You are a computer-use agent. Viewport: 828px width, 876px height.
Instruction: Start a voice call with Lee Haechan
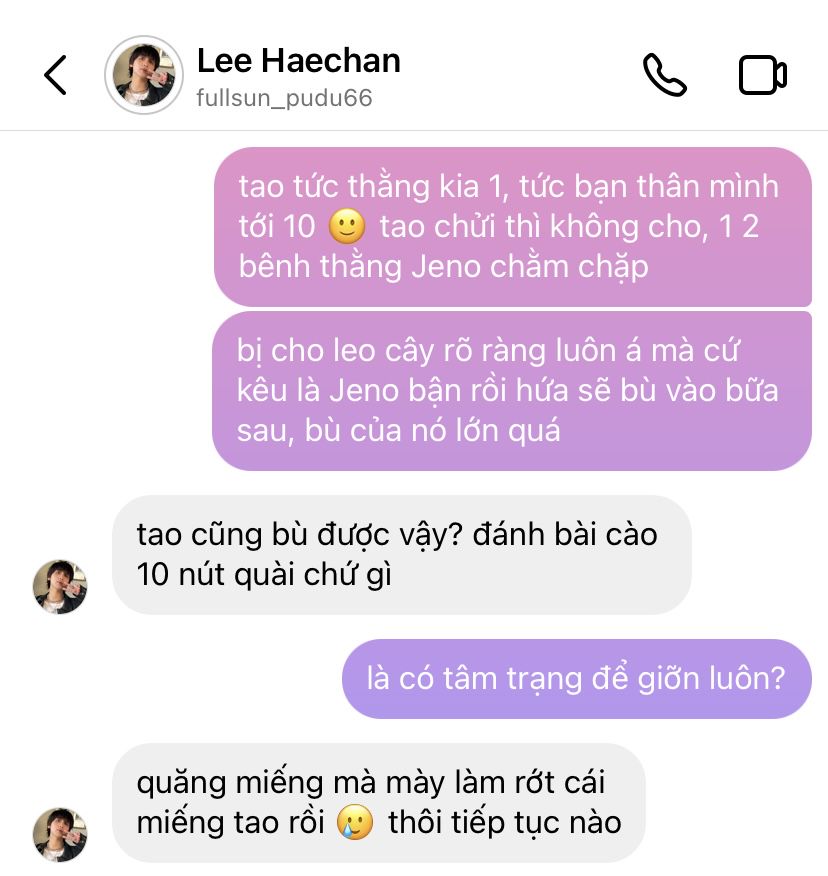tap(664, 75)
